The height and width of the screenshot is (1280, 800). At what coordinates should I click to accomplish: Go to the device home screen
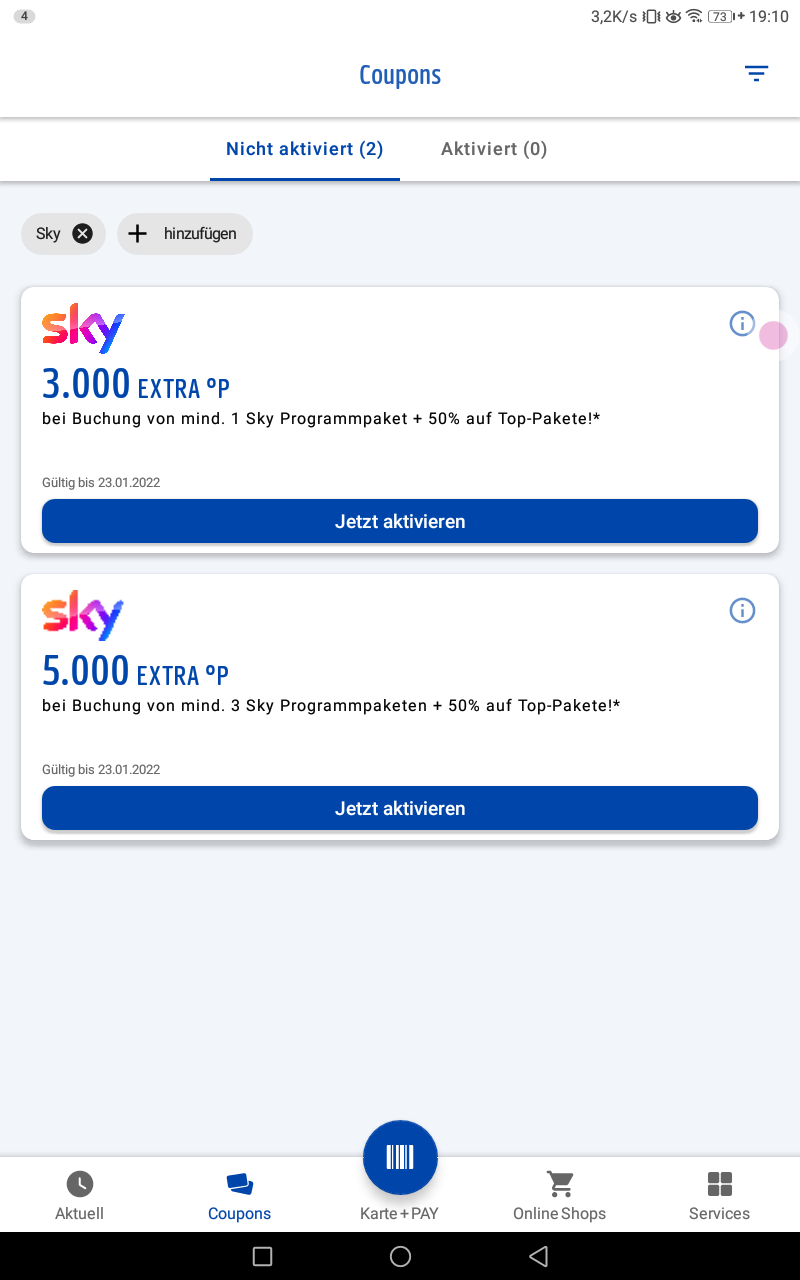point(400,1256)
